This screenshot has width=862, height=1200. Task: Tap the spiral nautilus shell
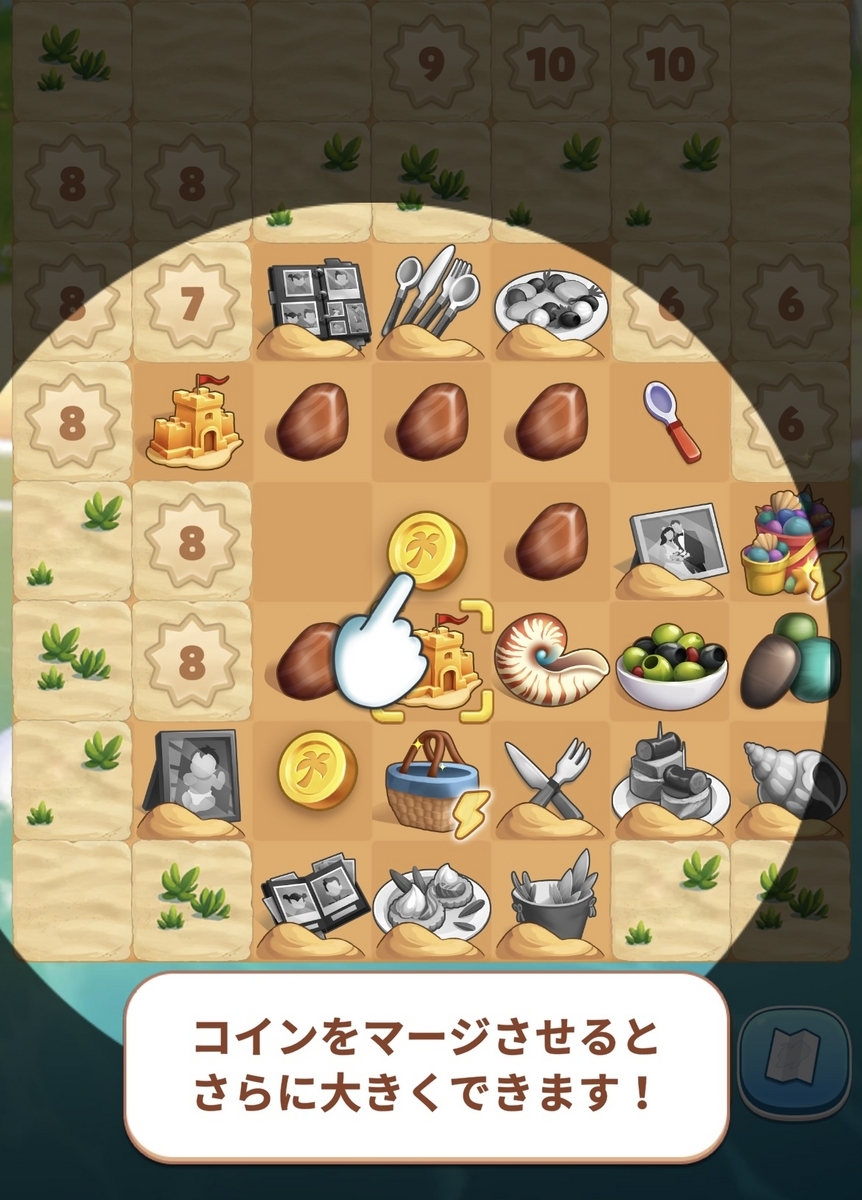548,658
